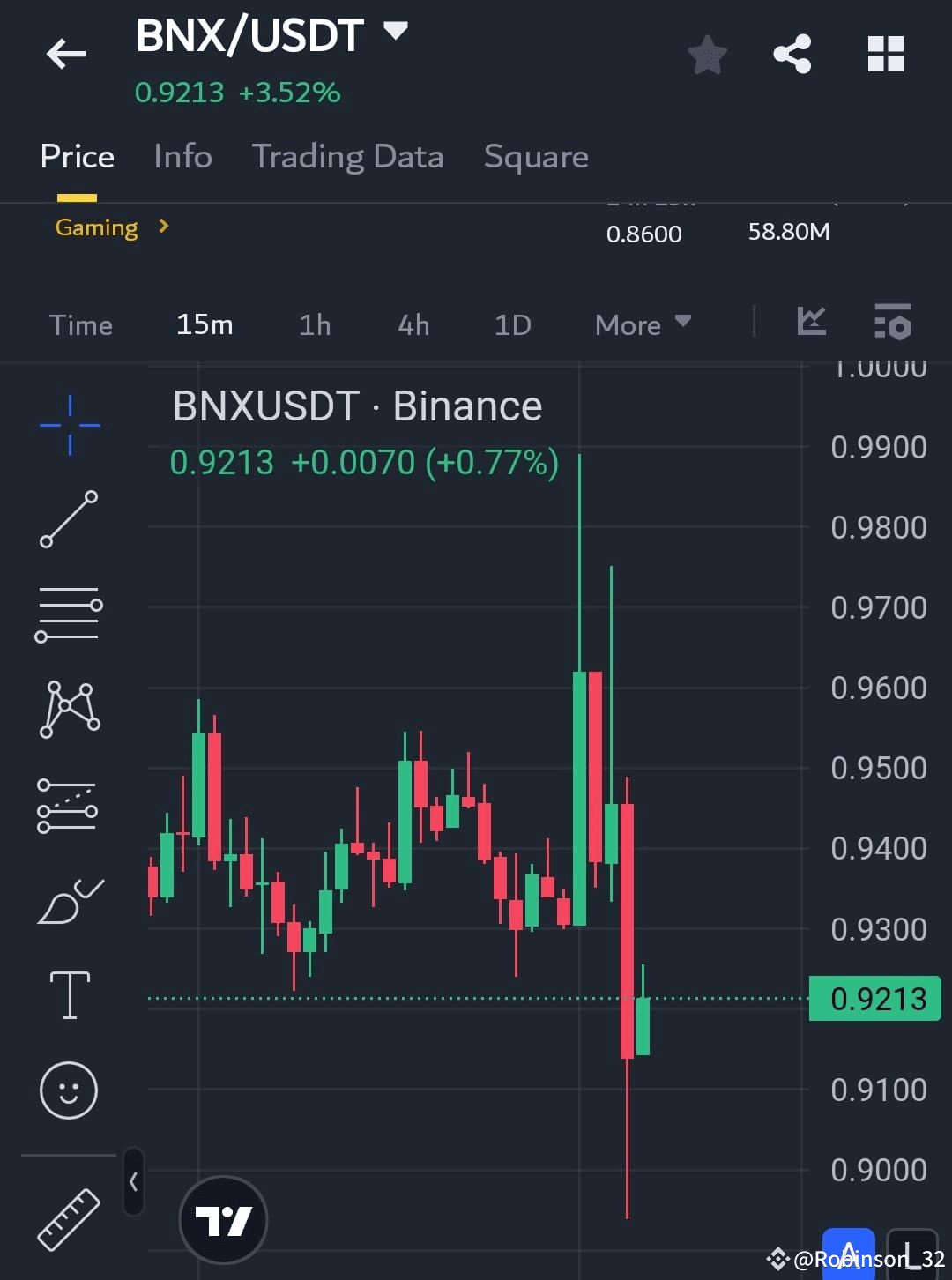
Task: Share the BNX/USDT chart
Action: point(792,55)
